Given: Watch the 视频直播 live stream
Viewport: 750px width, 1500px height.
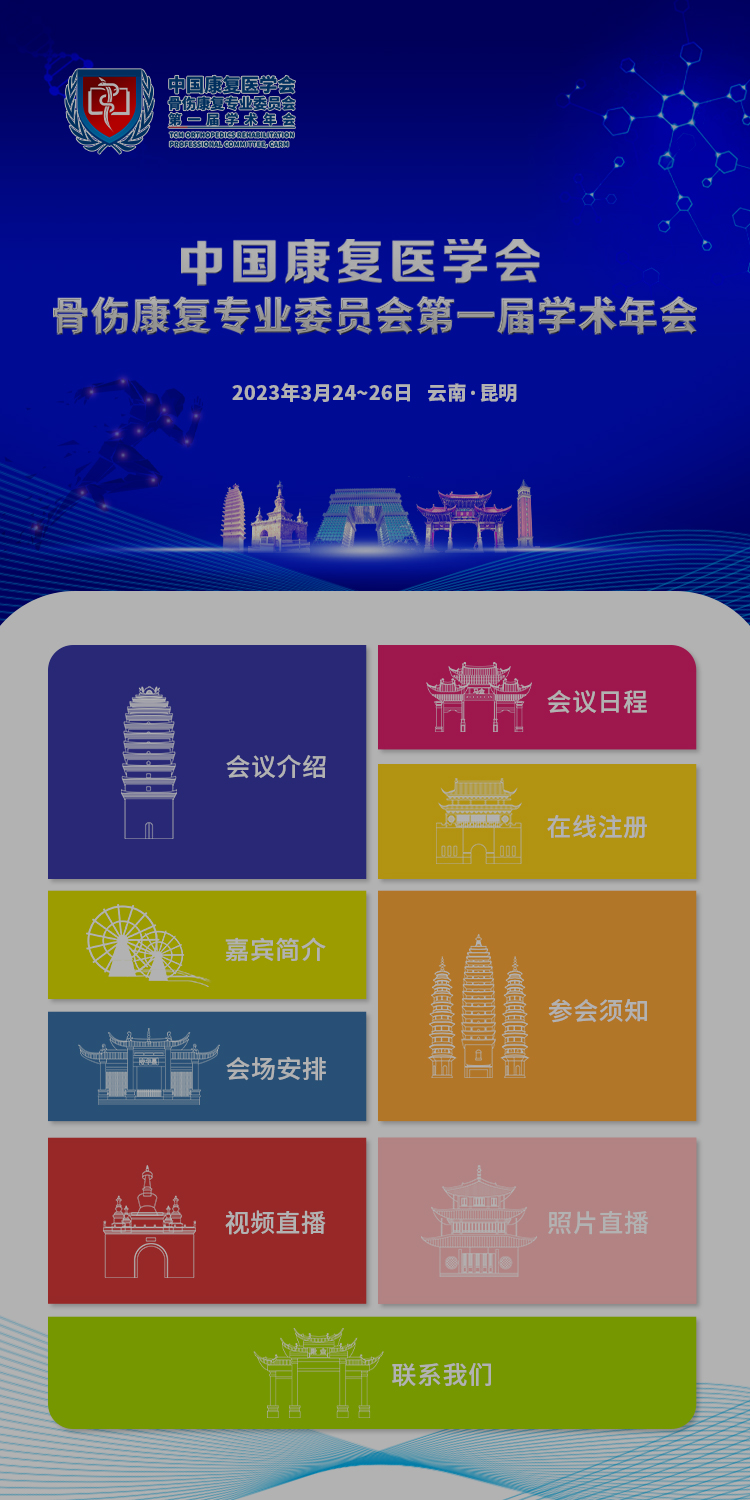Looking at the screenshot, I should click(207, 1220).
